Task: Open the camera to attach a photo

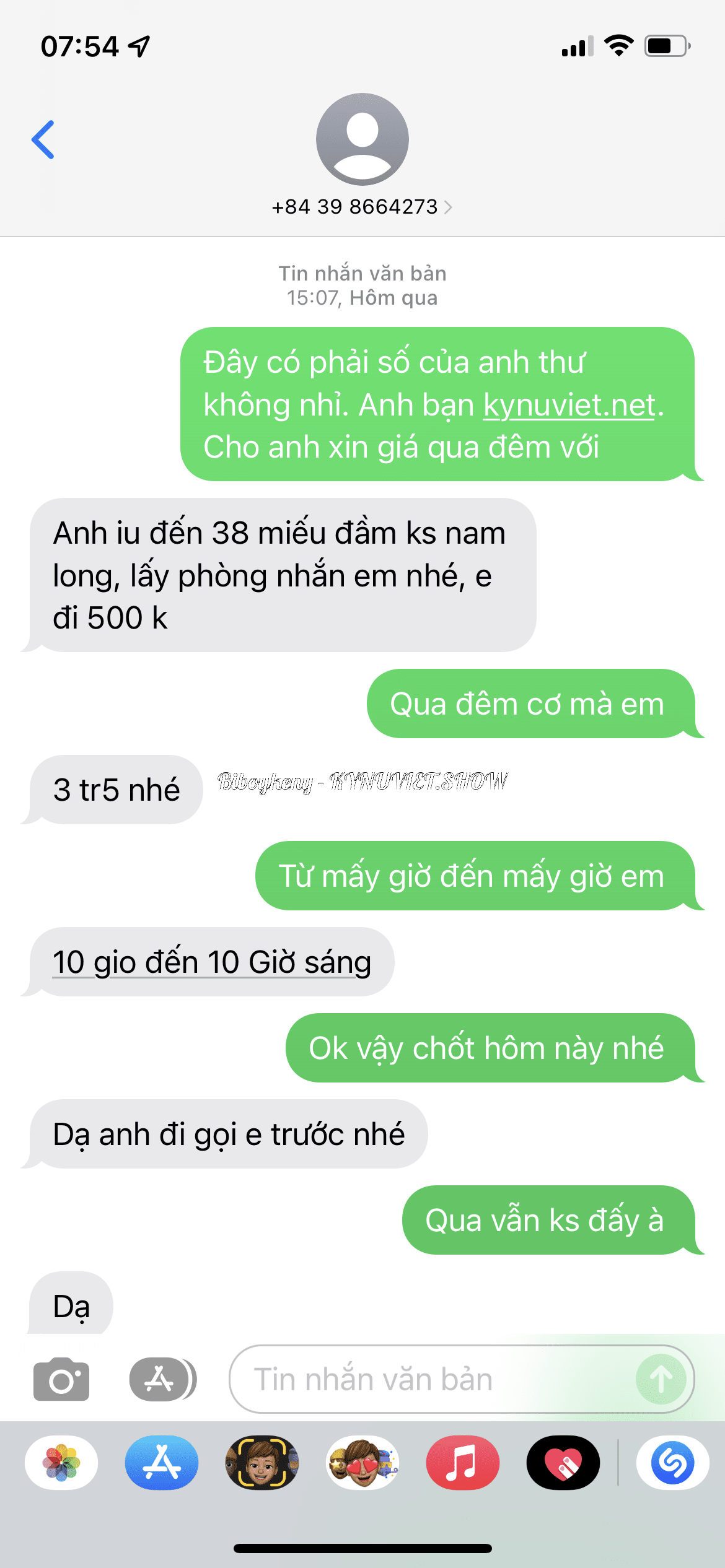Action: (61, 1379)
